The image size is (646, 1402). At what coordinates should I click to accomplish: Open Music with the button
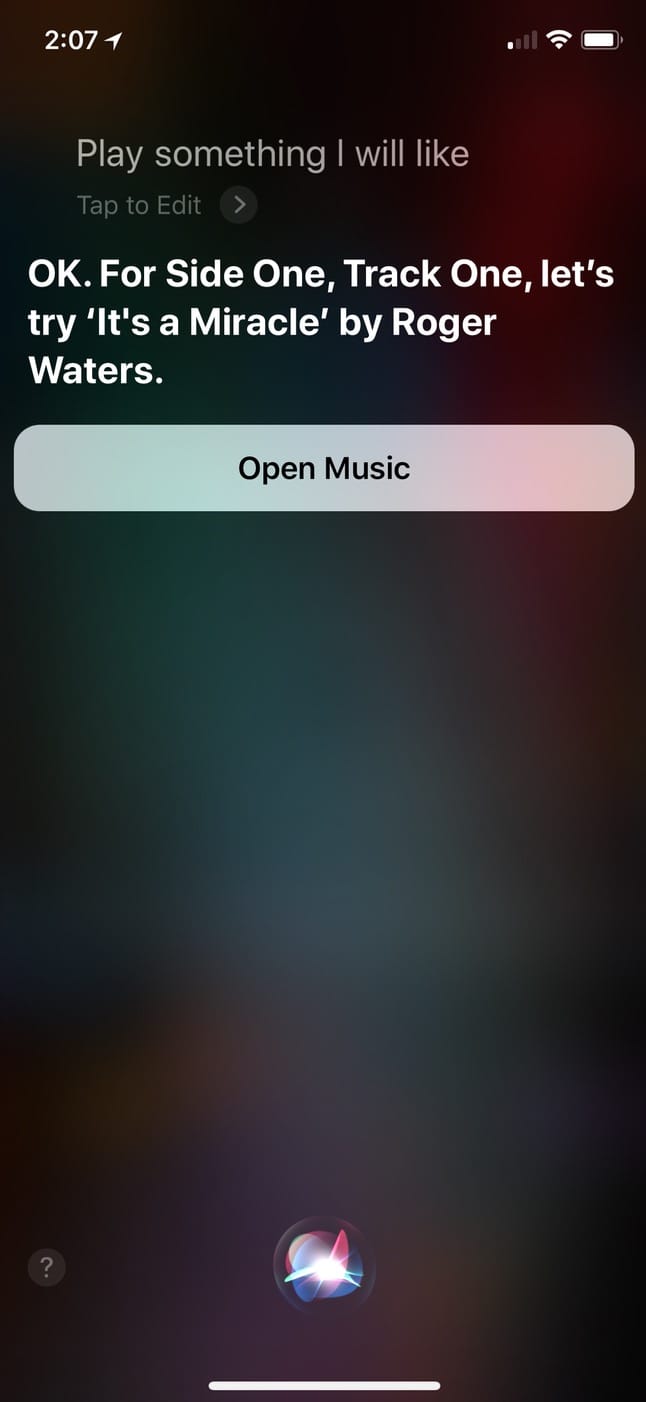tap(323, 468)
